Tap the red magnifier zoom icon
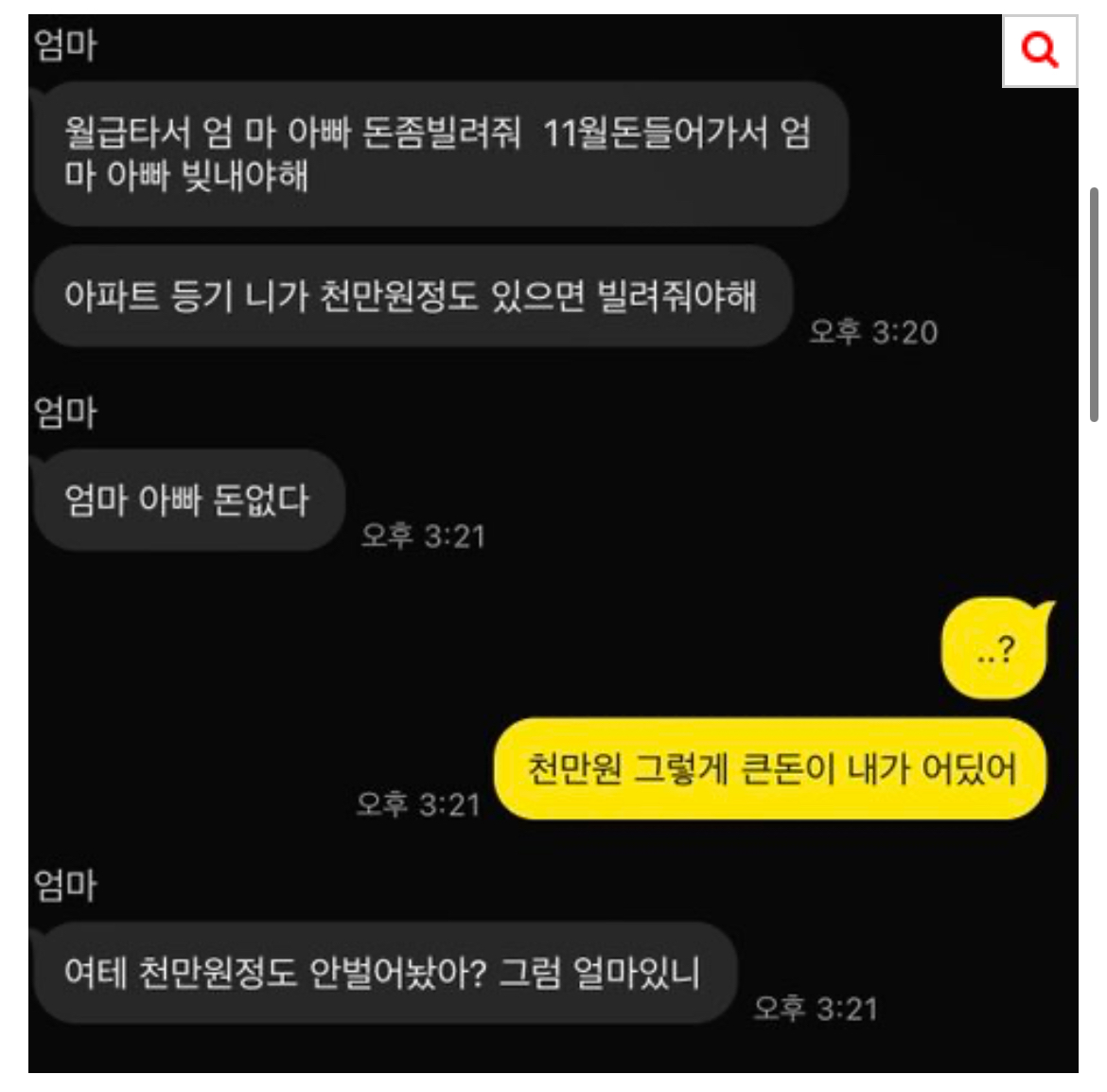 1040,50
